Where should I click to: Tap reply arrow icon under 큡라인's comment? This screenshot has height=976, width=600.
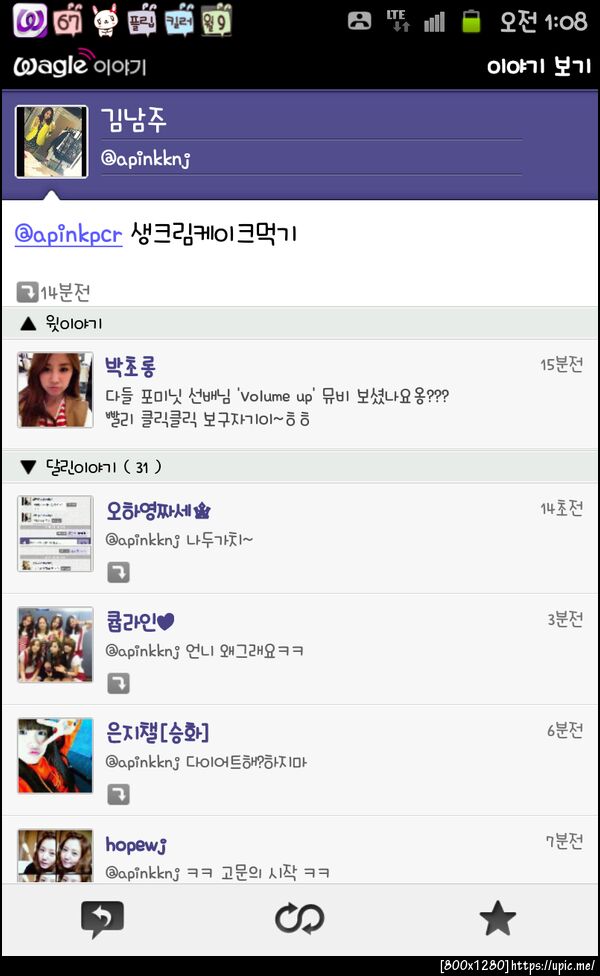(x=119, y=684)
